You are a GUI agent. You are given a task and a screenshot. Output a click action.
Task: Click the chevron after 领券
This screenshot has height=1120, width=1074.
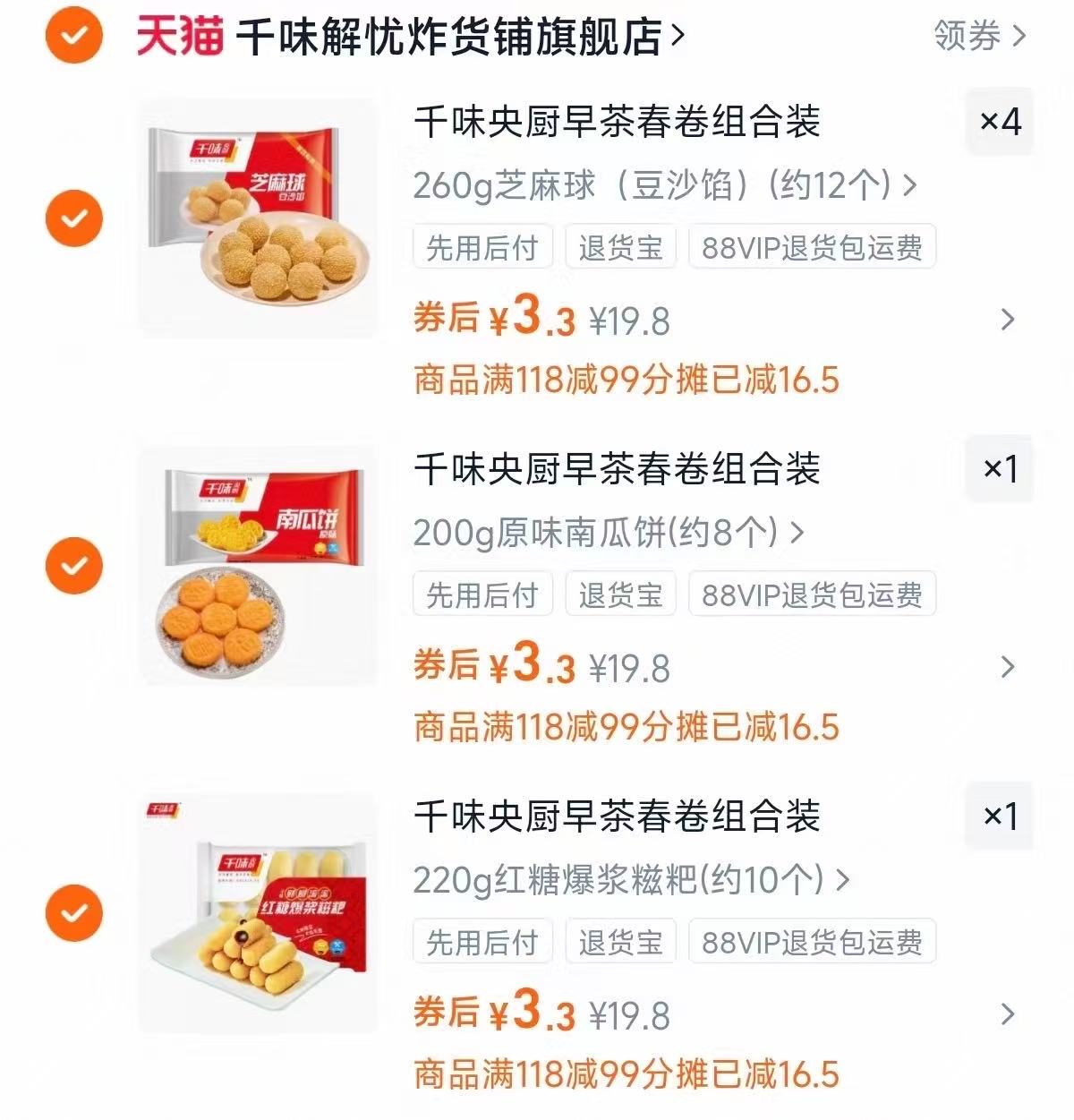[1018, 34]
